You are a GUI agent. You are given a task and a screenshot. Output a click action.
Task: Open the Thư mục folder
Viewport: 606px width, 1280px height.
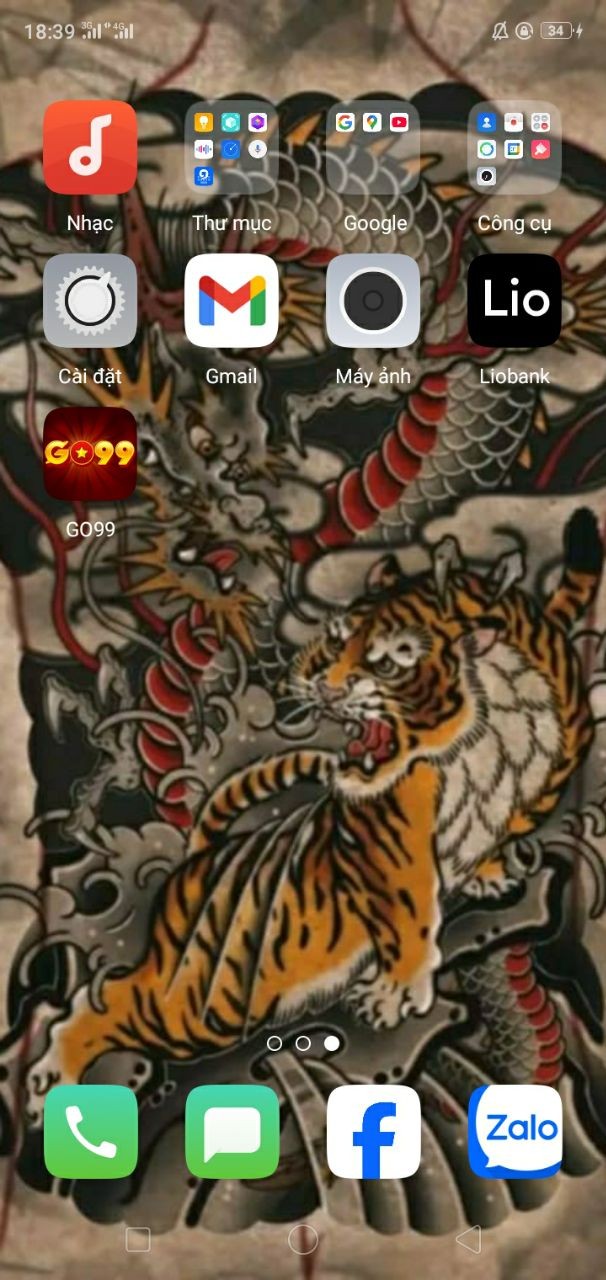tap(232, 147)
